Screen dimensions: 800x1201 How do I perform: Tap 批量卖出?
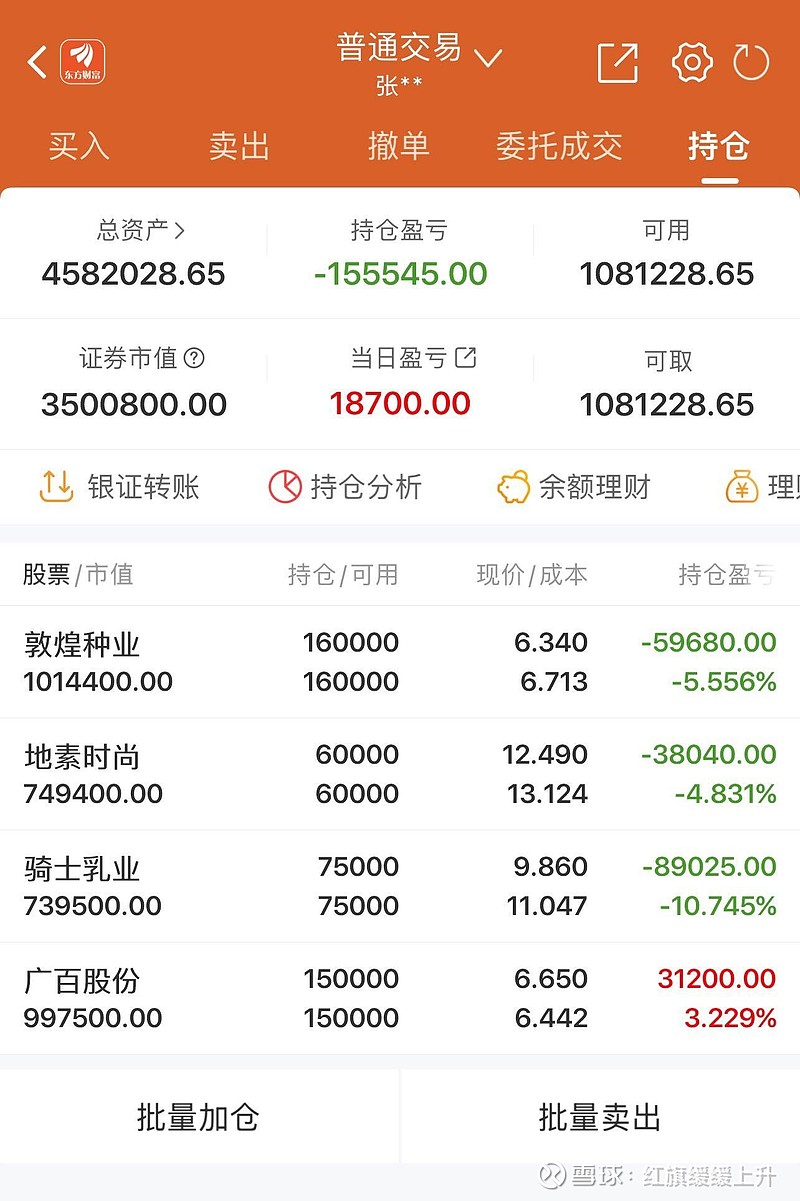coord(600,1117)
